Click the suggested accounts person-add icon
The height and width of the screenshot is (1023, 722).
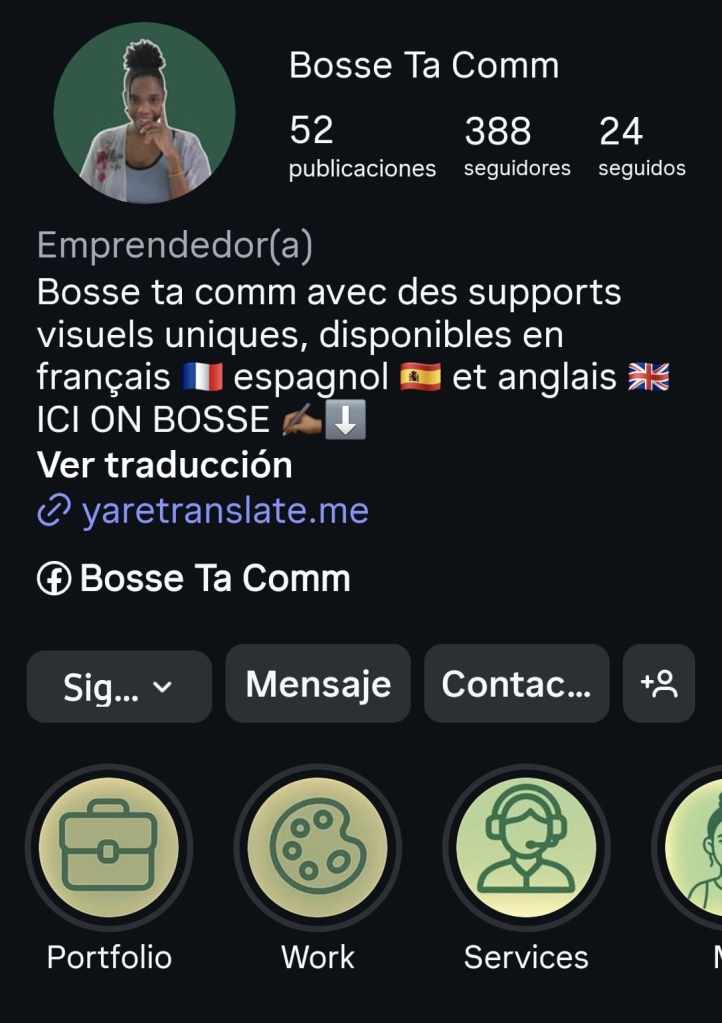point(659,684)
